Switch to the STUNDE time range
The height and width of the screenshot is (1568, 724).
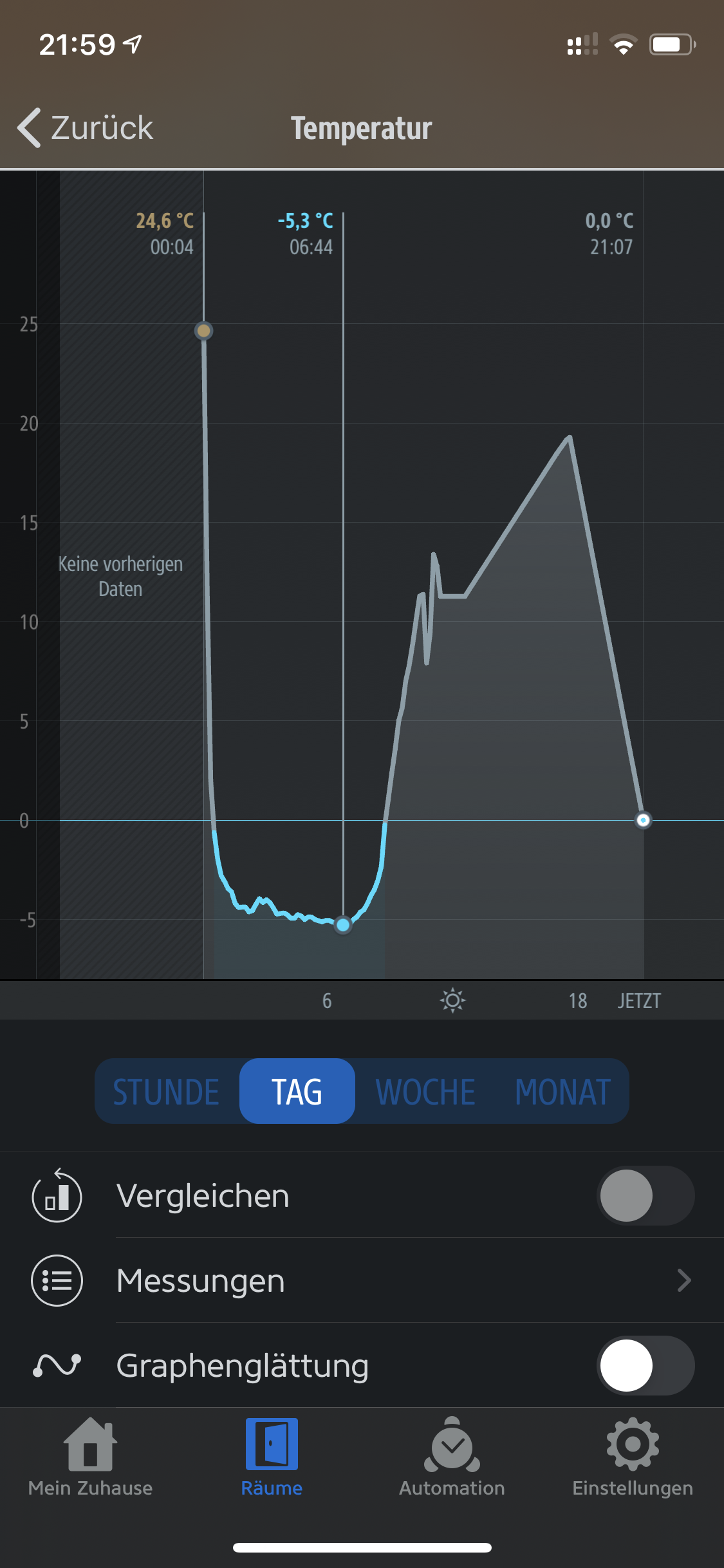(x=166, y=1092)
